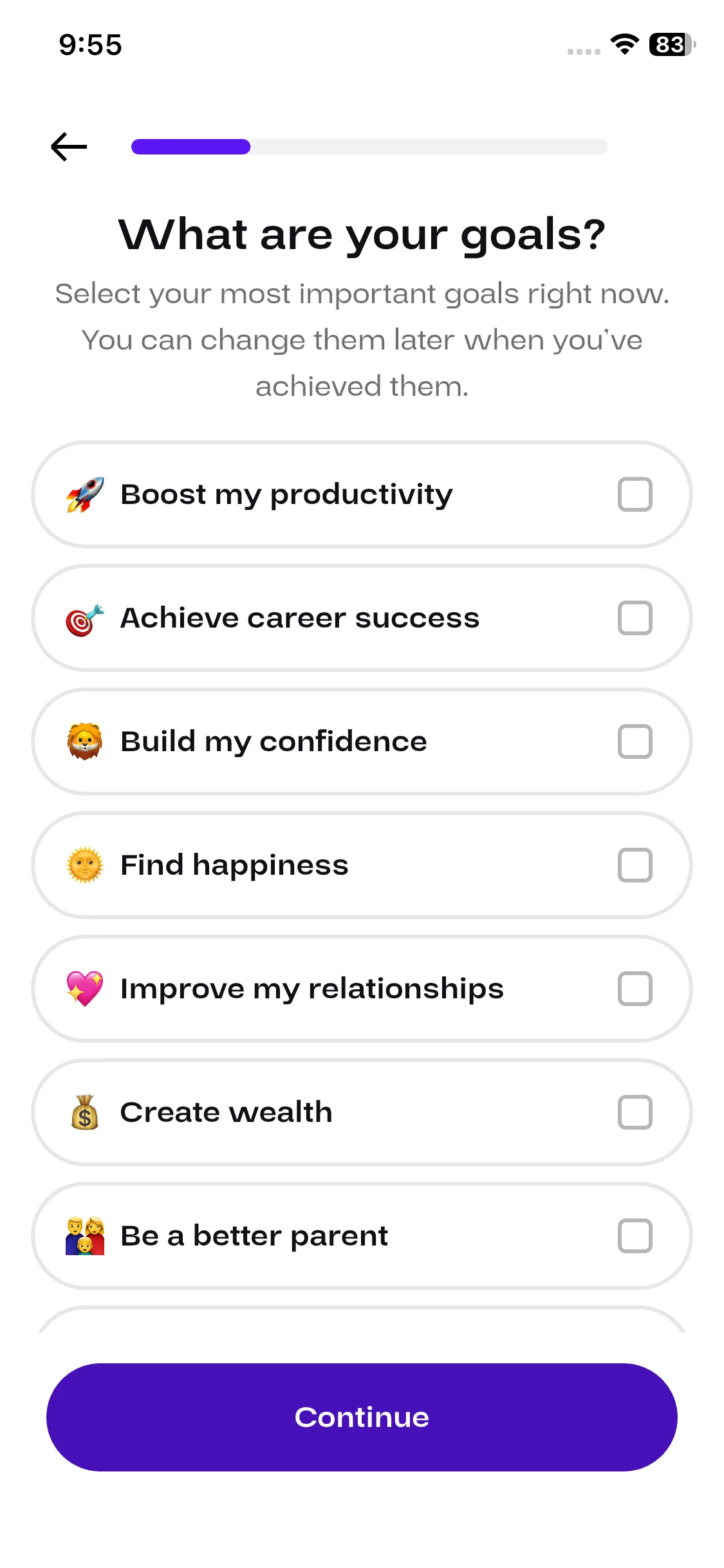Image resolution: width=724 pixels, height=1568 pixels.
Task: Check the Achieve career success option
Action: pyautogui.click(x=634, y=618)
